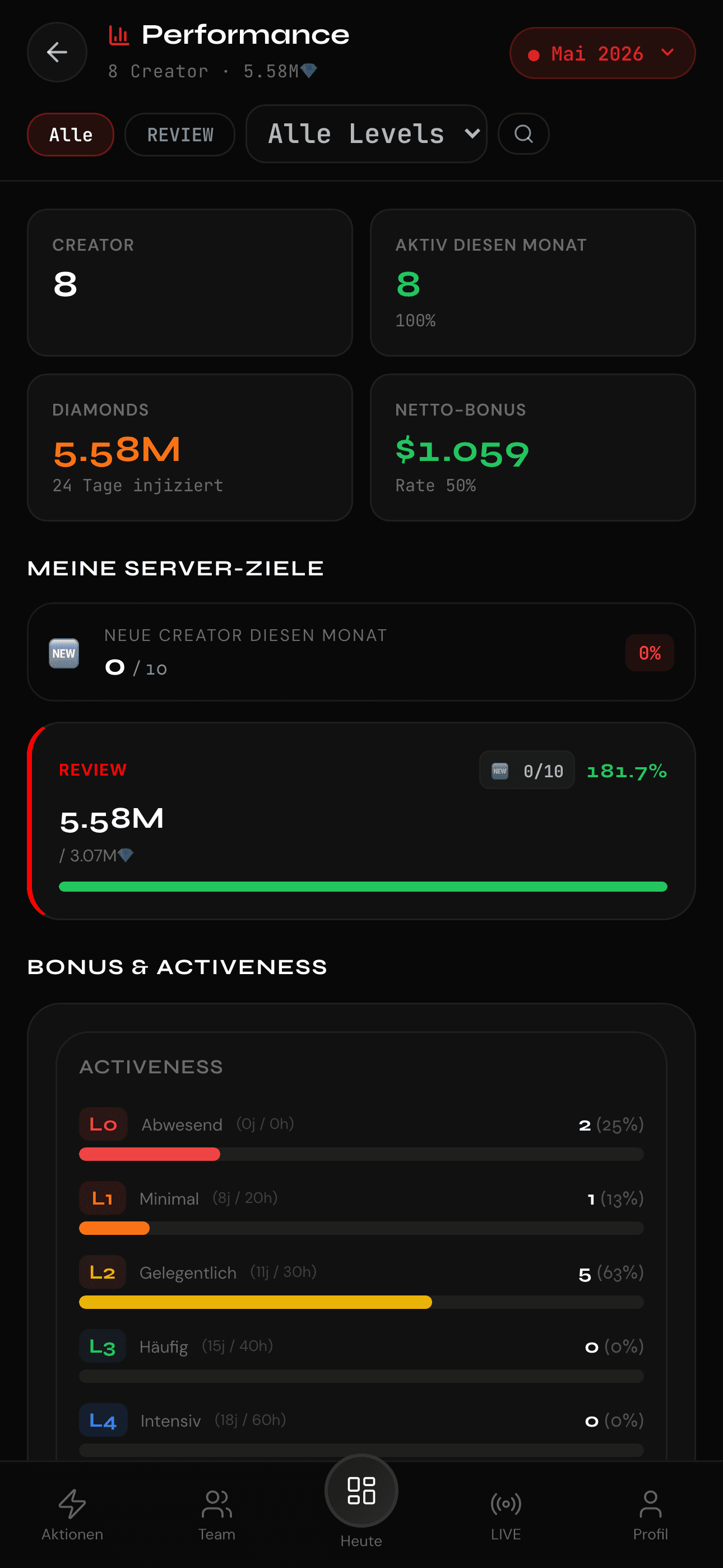Viewport: 723px width, 1568px height.
Task: Go to the Heute tab
Action: 361,1502
